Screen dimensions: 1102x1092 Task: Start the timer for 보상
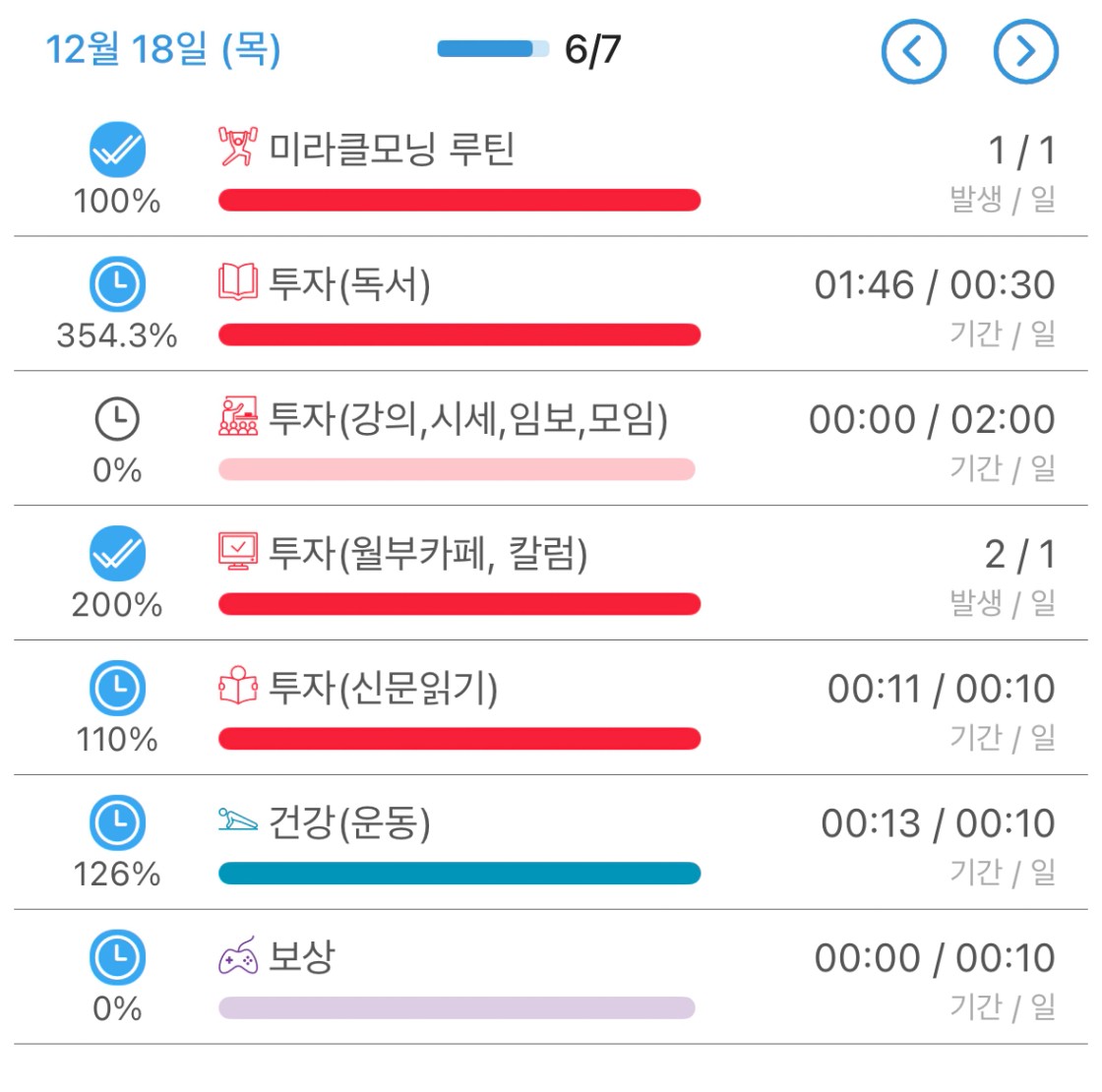(x=117, y=958)
